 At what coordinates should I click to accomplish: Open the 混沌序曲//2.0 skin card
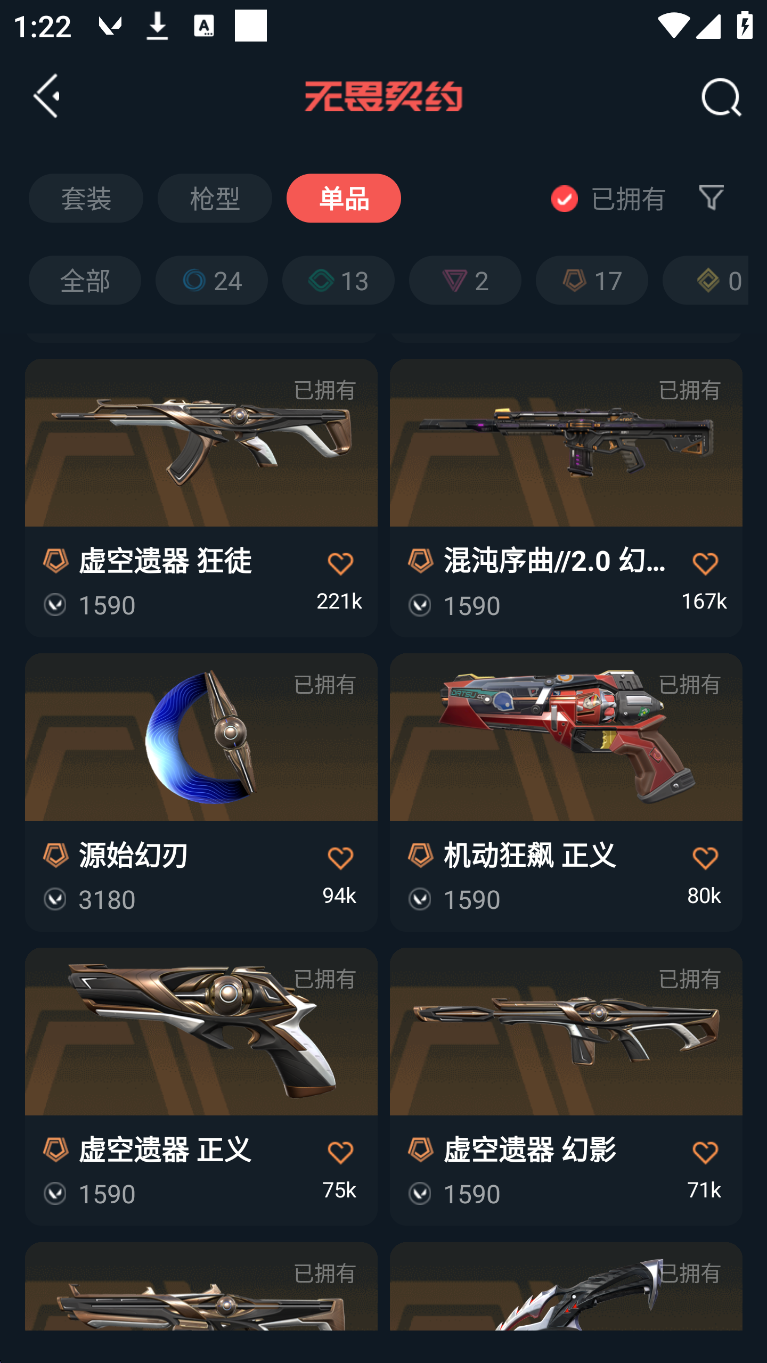pos(566,498)
